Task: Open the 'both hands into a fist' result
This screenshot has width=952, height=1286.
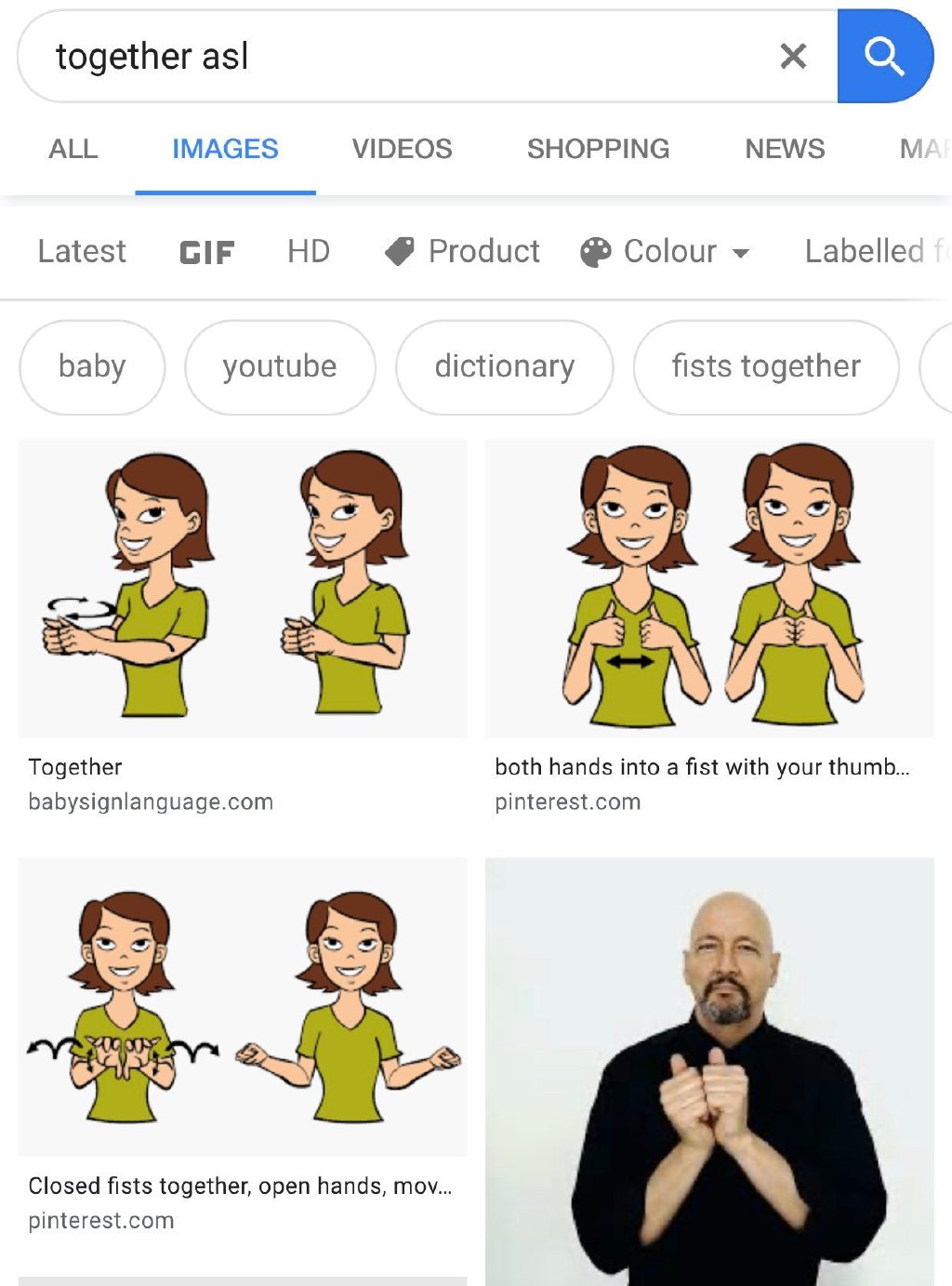Action: click(x=708, y=589)
